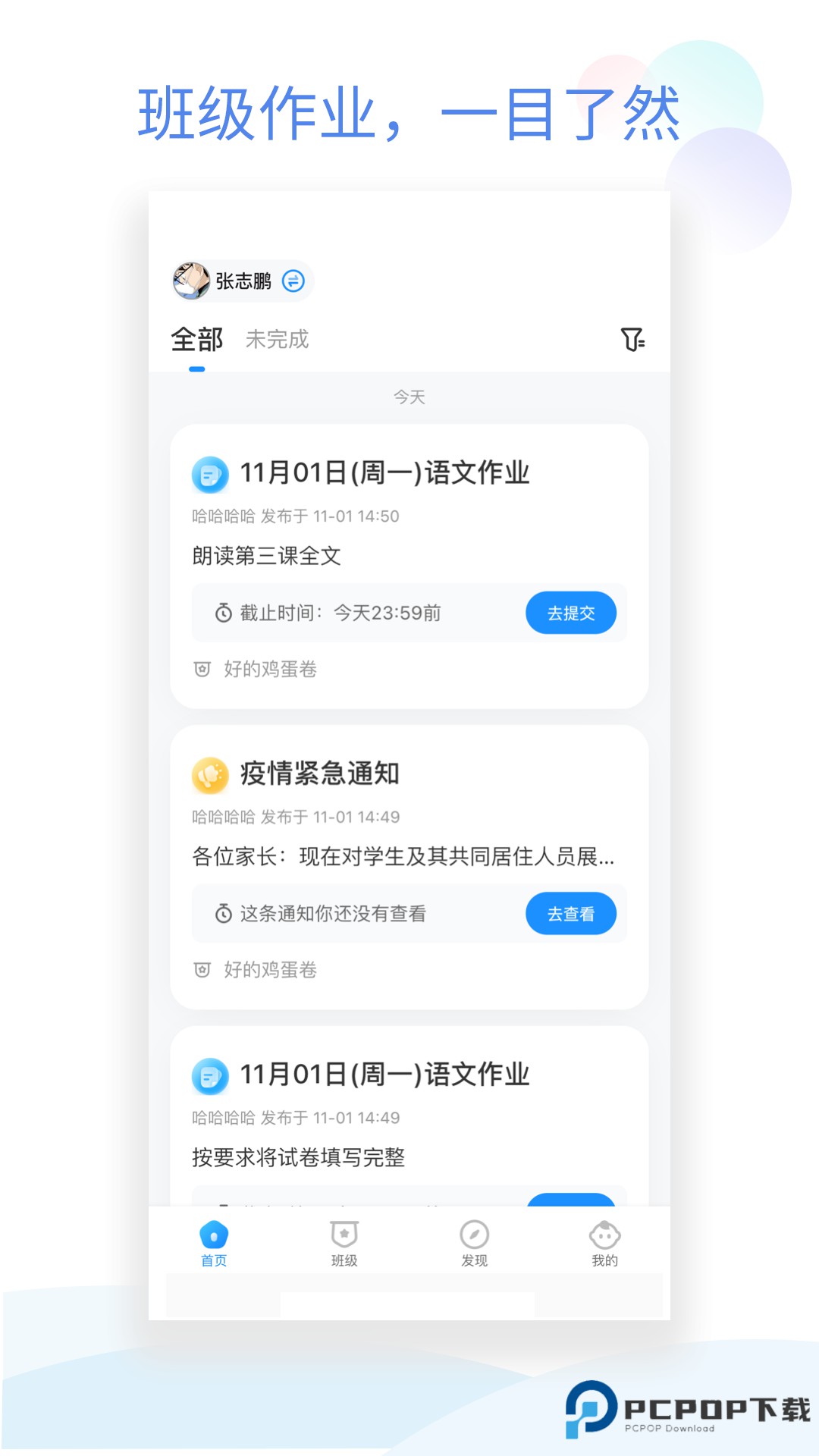Screen dimensions: 819x1456
Task: Click the clock icon before 截止时间
Action: 222,613
